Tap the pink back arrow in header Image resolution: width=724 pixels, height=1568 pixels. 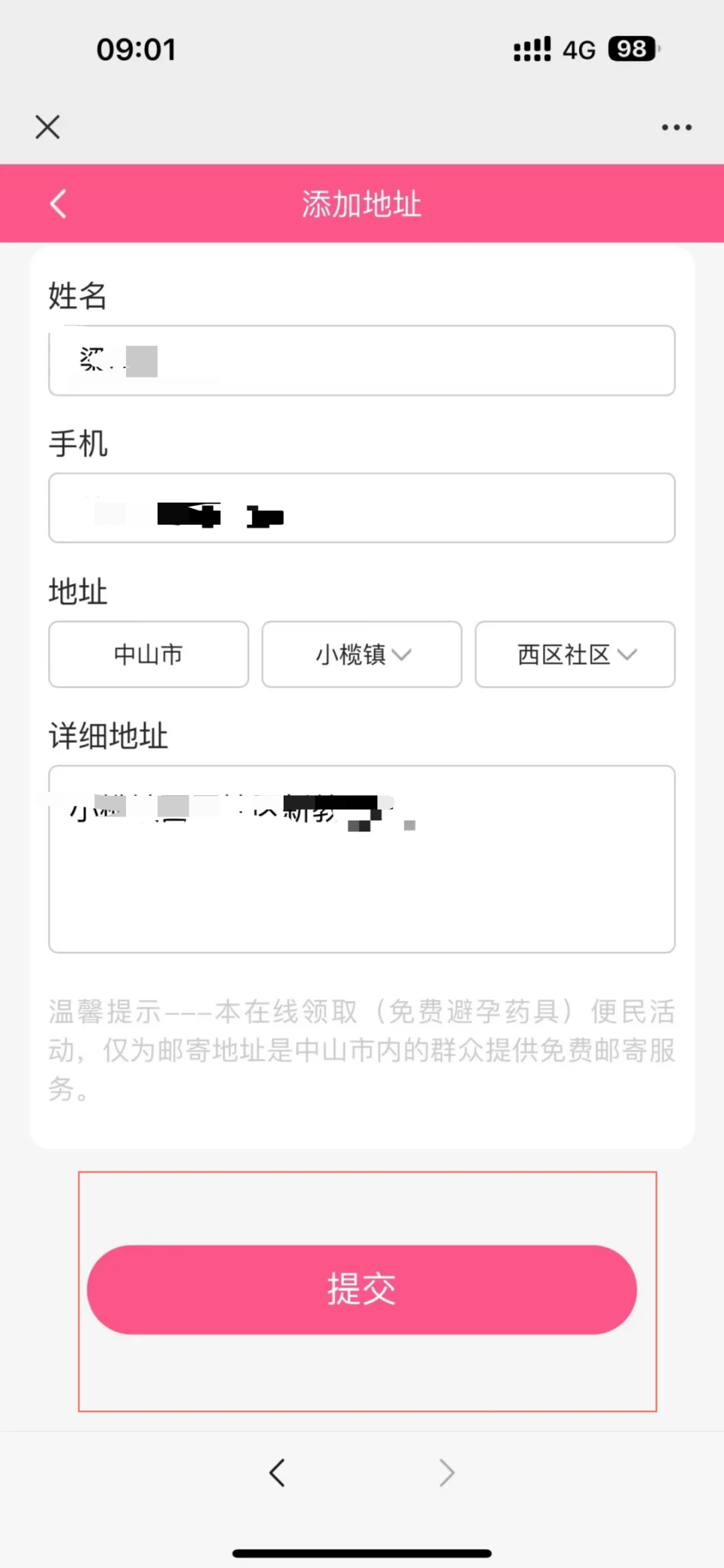coord(58,204)
